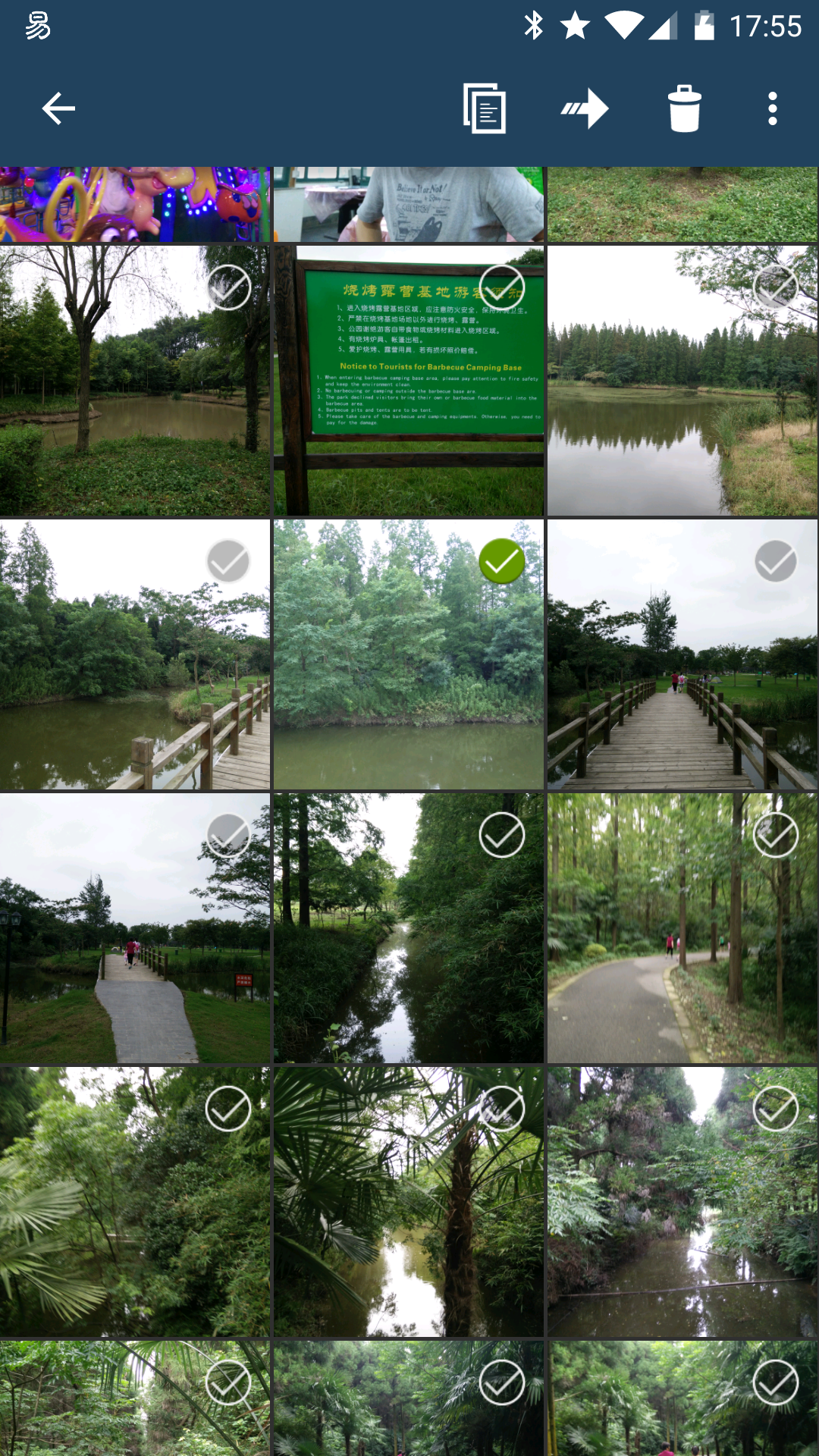Delete the selected photo
This screenshot has height=1456, width=819.
[x=684, y=108]
